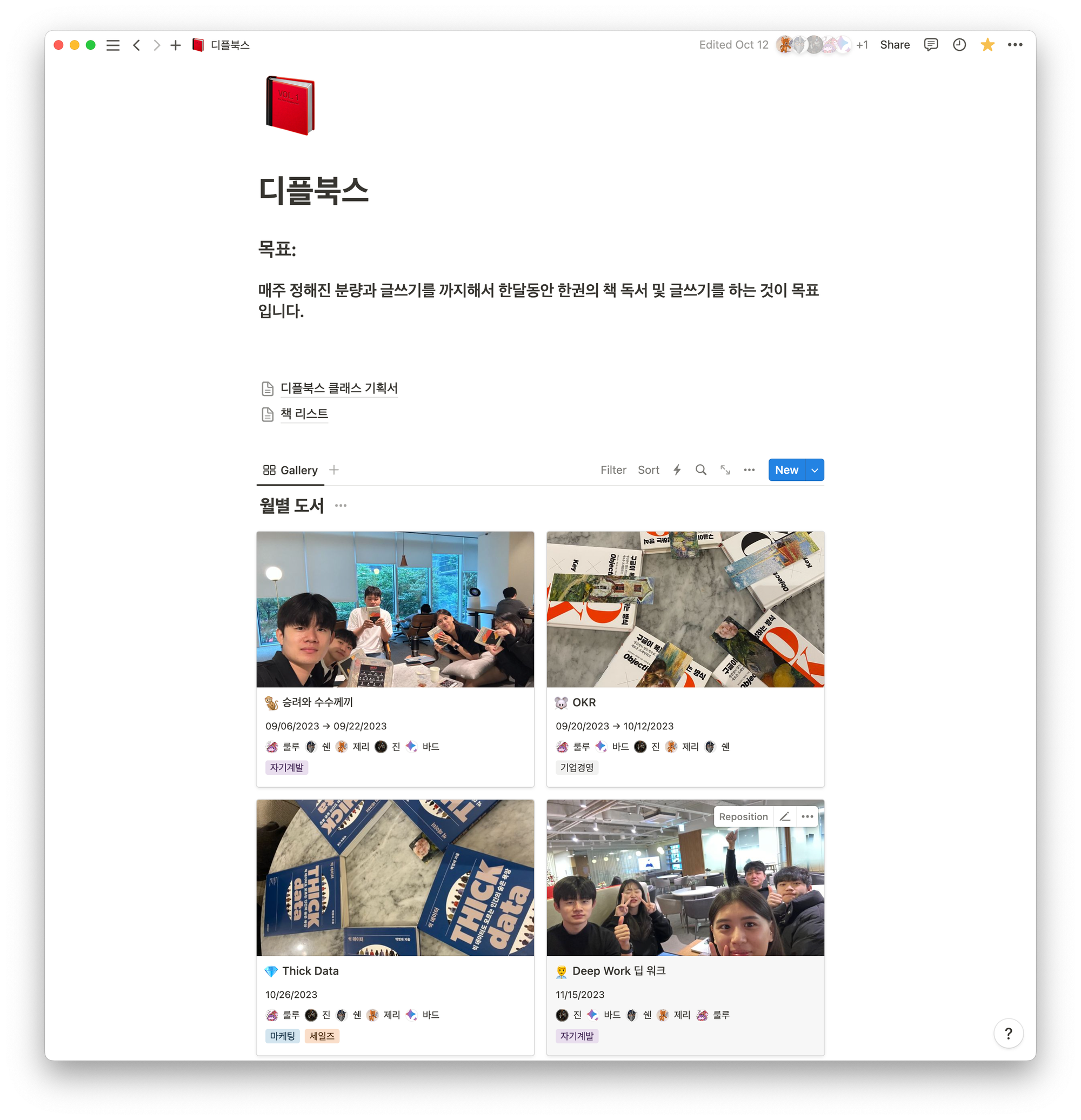Viewport: 1081px width, 1120px height.
Task: Toggle the favorite star
Action: click(987, 44)
